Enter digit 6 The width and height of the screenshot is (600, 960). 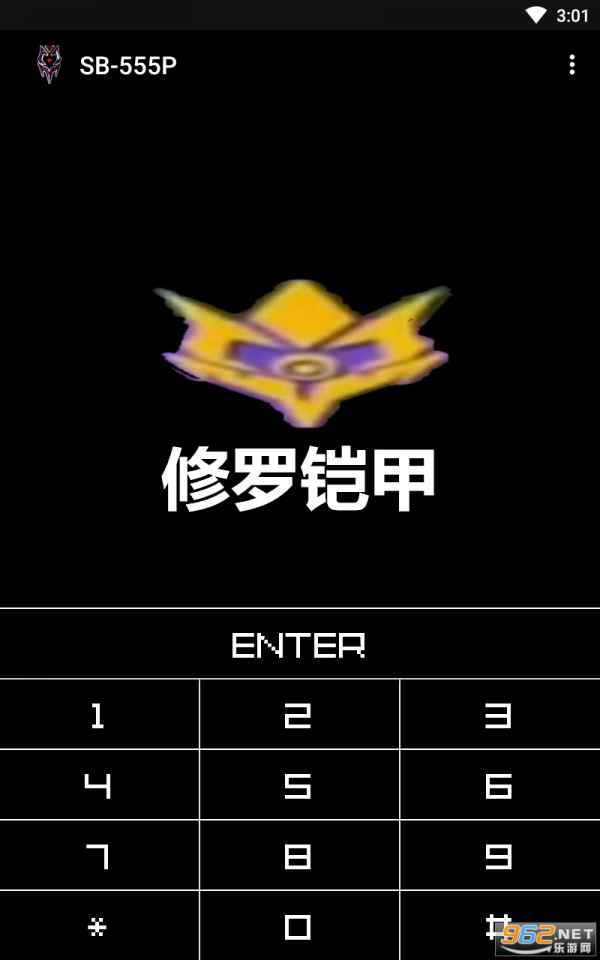click(x=500, y=785)
